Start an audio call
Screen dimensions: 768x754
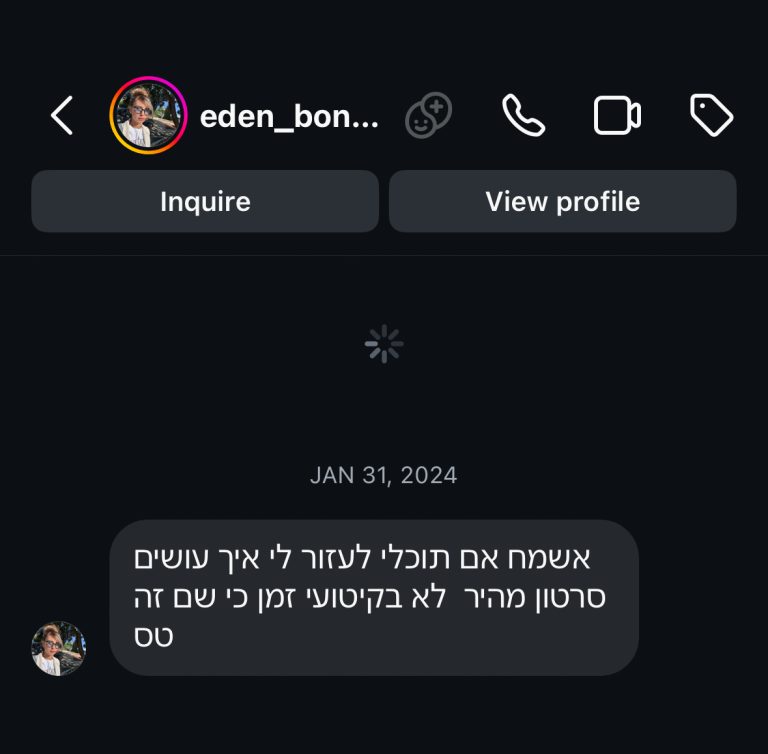tap(523, 116)
